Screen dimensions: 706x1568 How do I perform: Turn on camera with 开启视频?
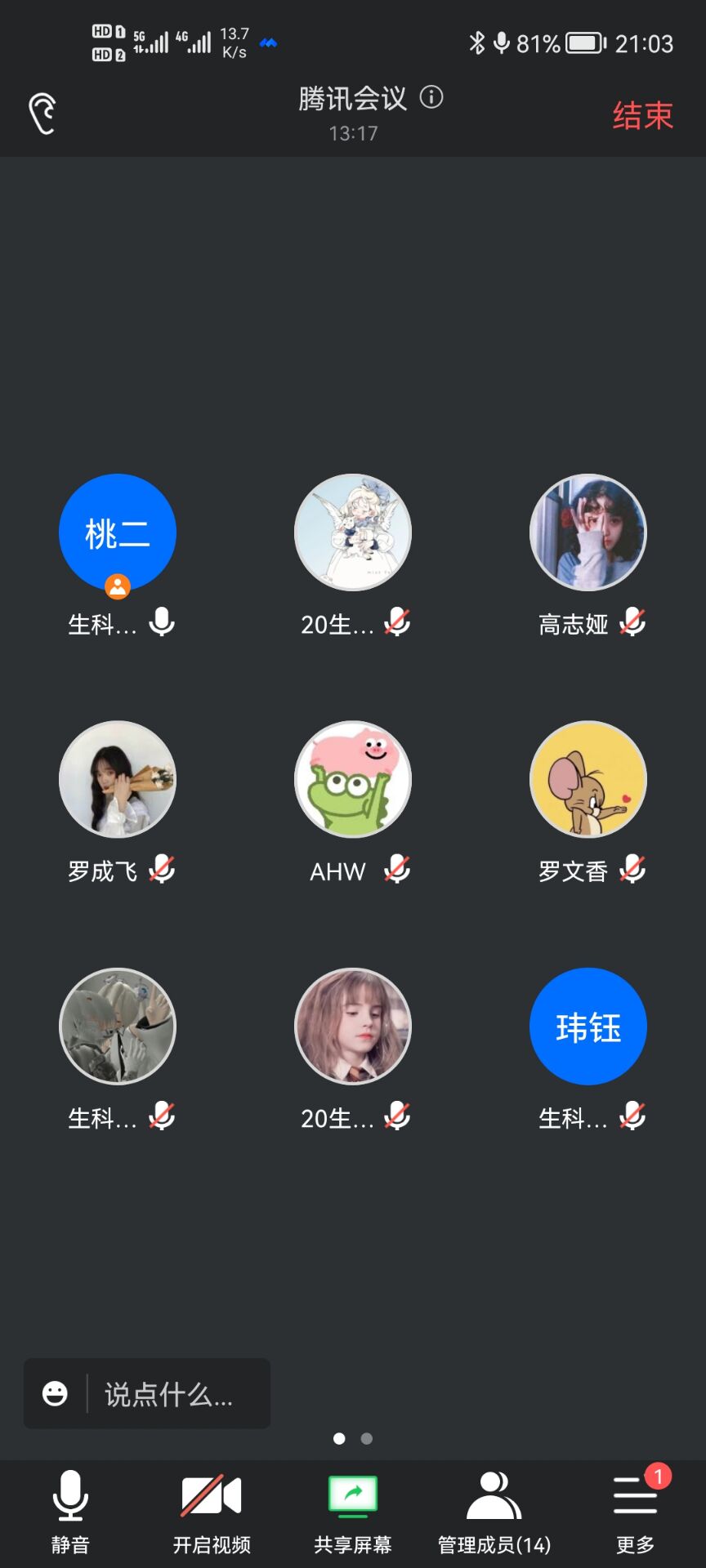coord(212,1511)
